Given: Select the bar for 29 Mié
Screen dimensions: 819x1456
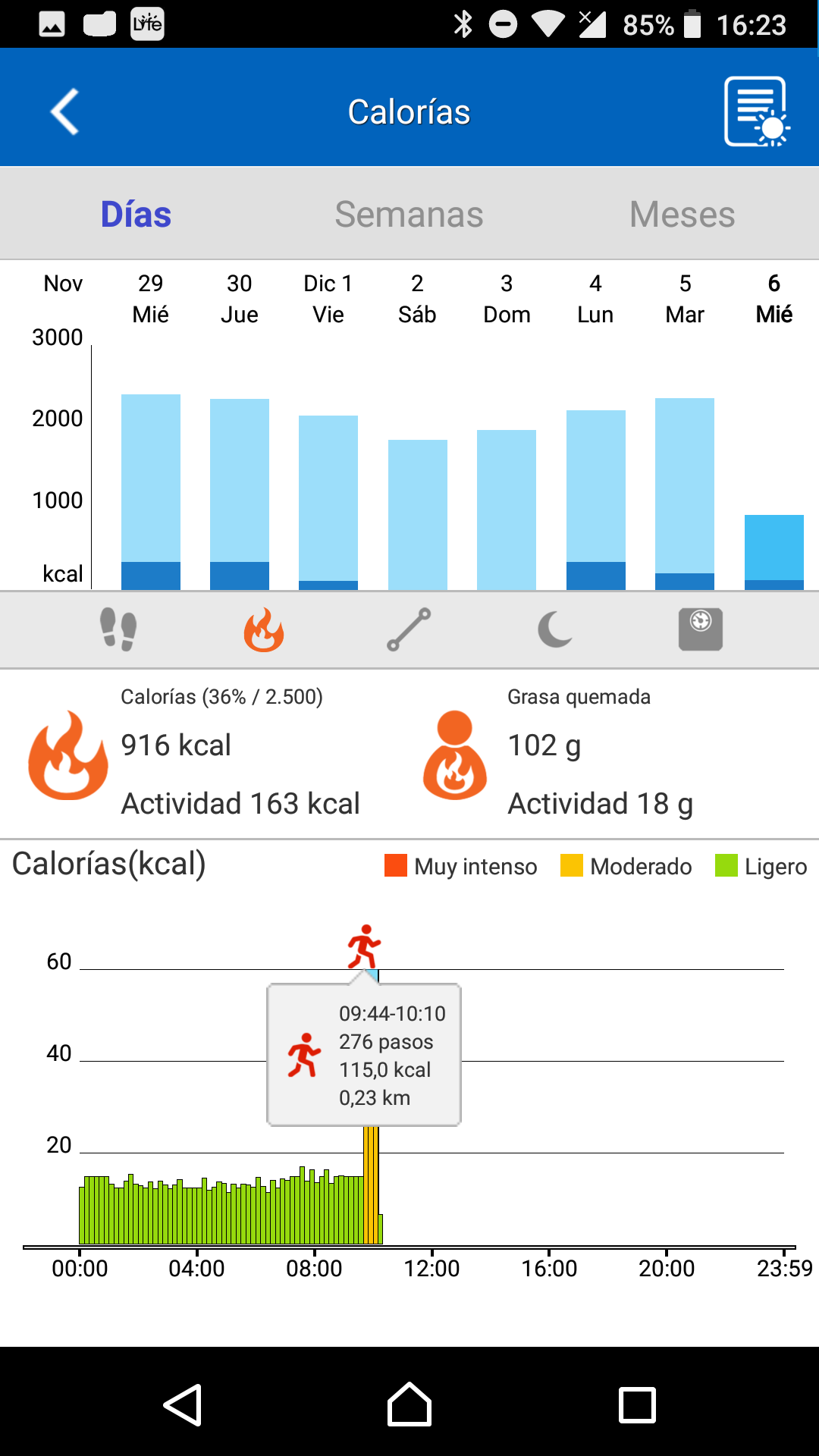Looking at the screenshot, I should pyautogui.click(x=151, y=491).
